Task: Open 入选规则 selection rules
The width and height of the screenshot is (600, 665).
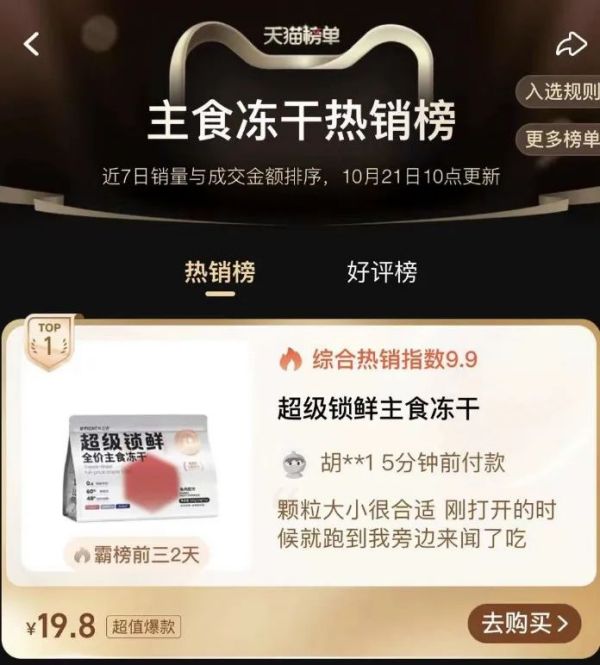Action: (560, 91)
